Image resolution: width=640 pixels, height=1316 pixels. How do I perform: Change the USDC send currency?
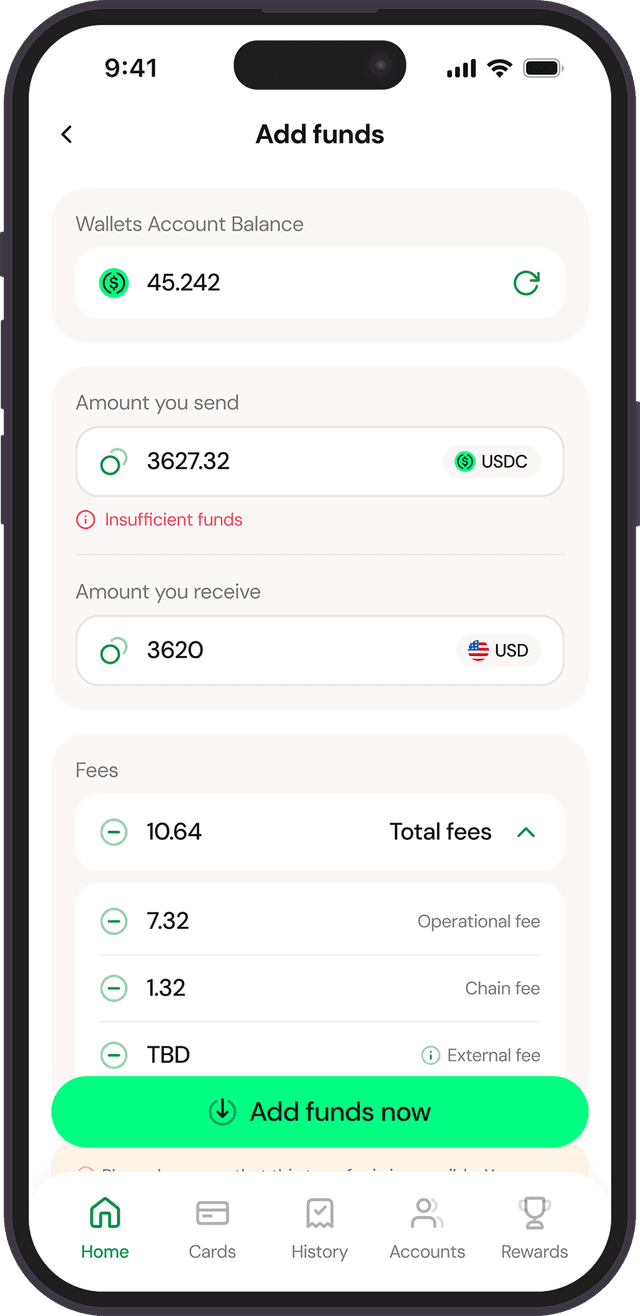click(x=491, y=461)
